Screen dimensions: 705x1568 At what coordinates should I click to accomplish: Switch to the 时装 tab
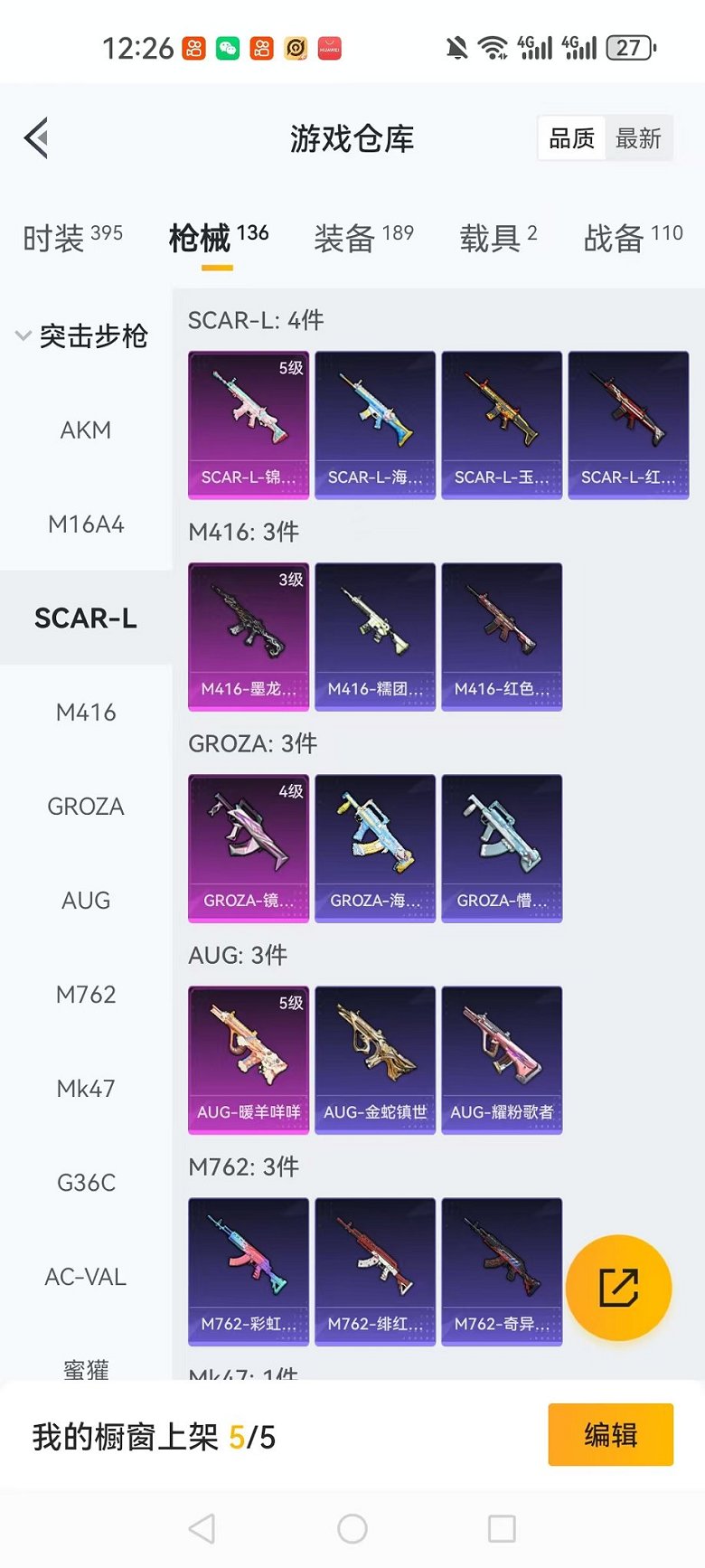[72, 238]
